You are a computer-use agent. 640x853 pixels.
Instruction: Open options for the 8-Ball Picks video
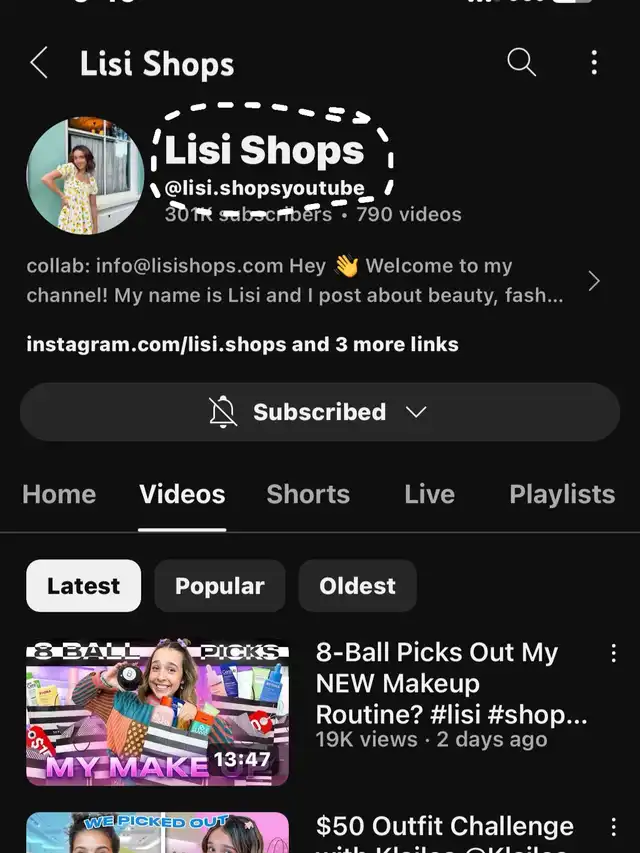613,654
